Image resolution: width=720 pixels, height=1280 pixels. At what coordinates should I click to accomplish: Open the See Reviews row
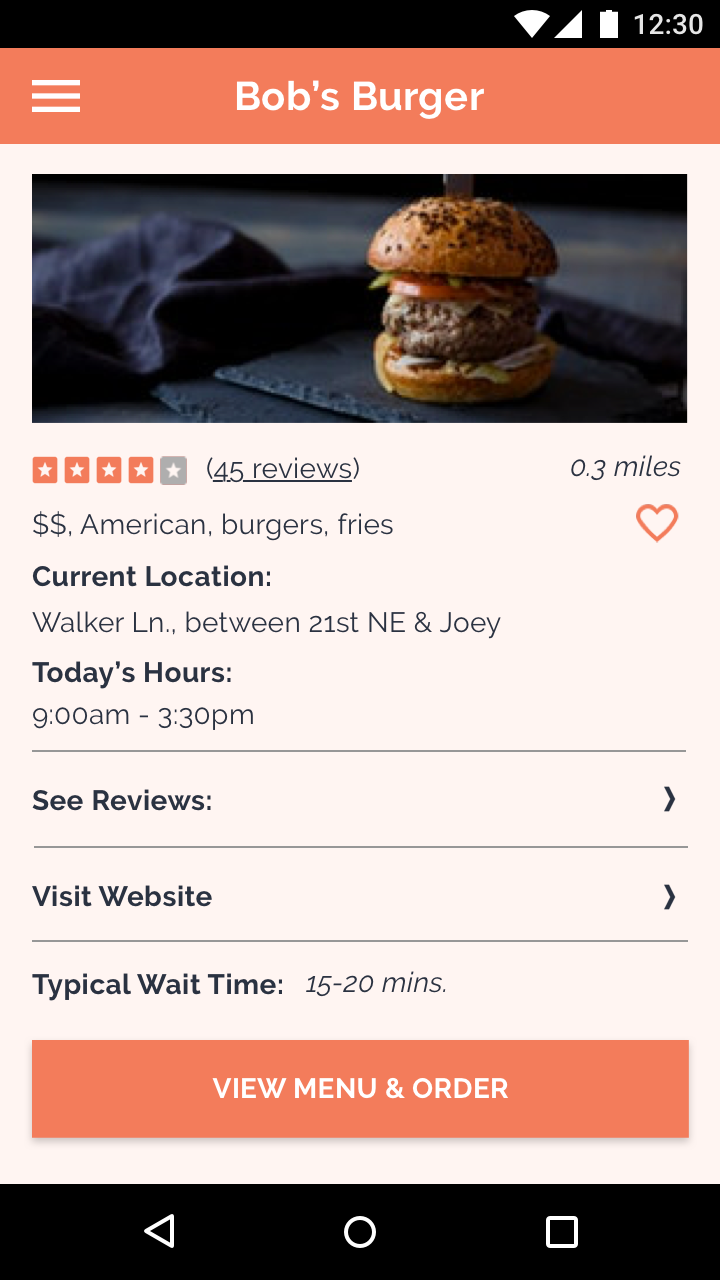(359, 800)
